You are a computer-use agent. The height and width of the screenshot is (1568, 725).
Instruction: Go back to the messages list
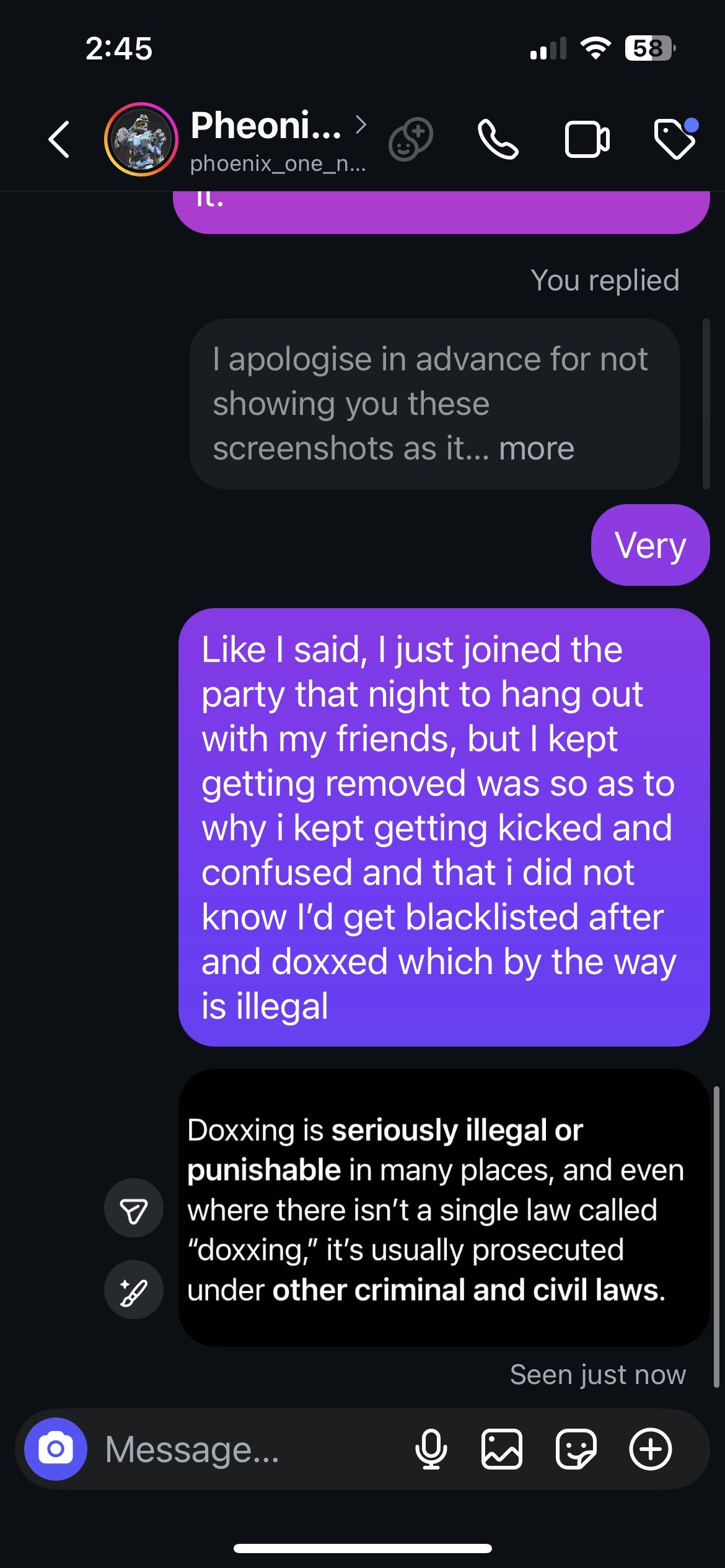click(x=59, y=139)
